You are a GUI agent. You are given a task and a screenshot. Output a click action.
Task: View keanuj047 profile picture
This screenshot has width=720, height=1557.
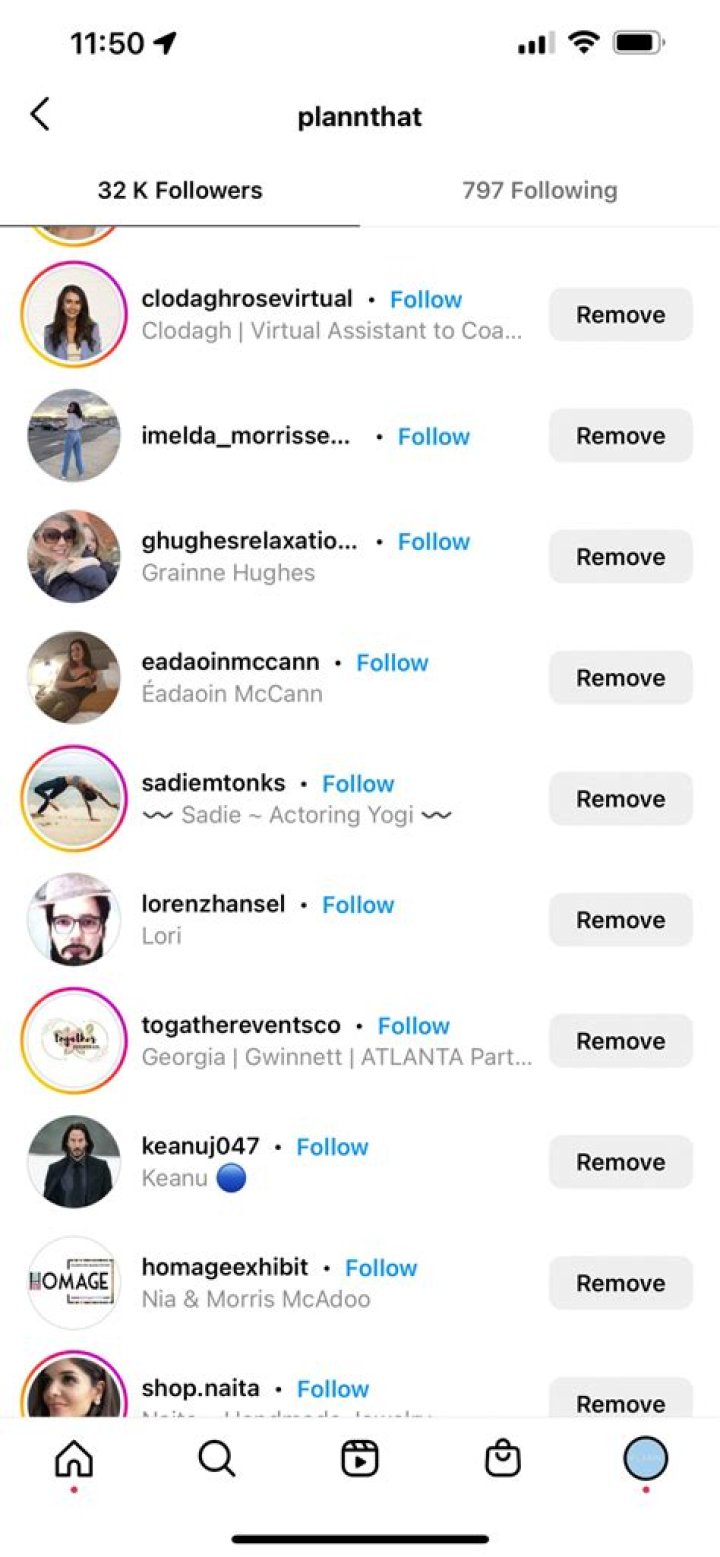point(74,1162)
